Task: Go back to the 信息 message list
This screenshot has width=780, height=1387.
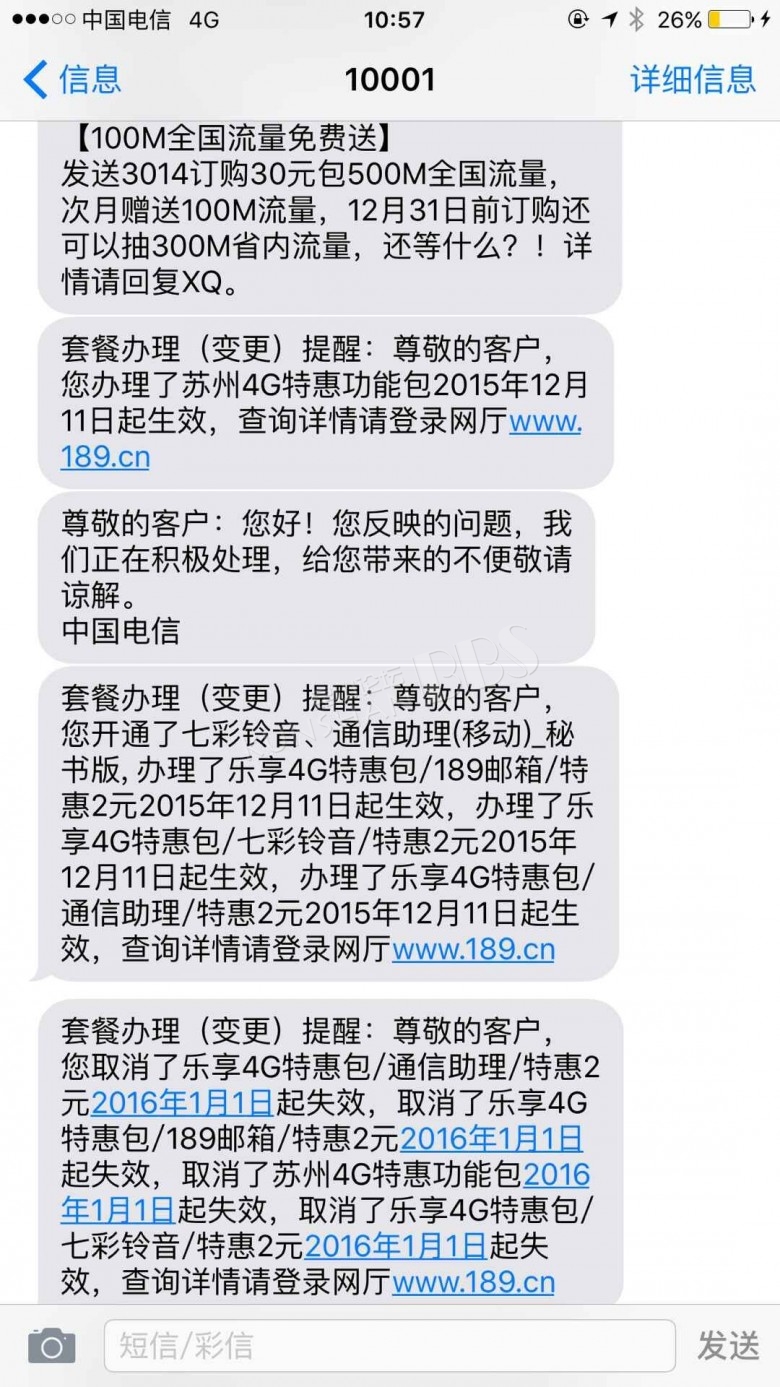Action: 72,79
